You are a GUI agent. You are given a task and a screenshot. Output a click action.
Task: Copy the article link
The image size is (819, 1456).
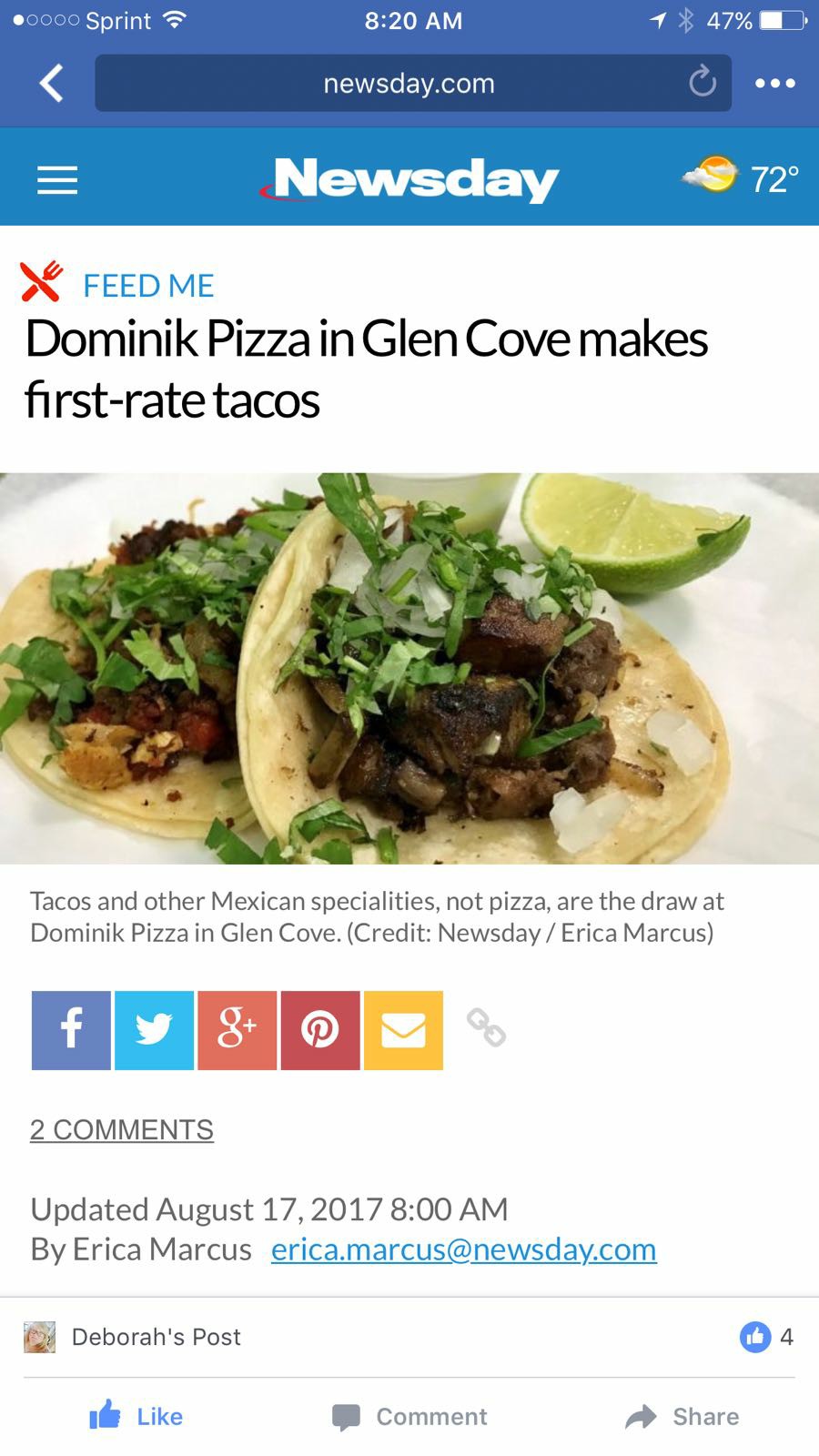tap(486, 1028)
